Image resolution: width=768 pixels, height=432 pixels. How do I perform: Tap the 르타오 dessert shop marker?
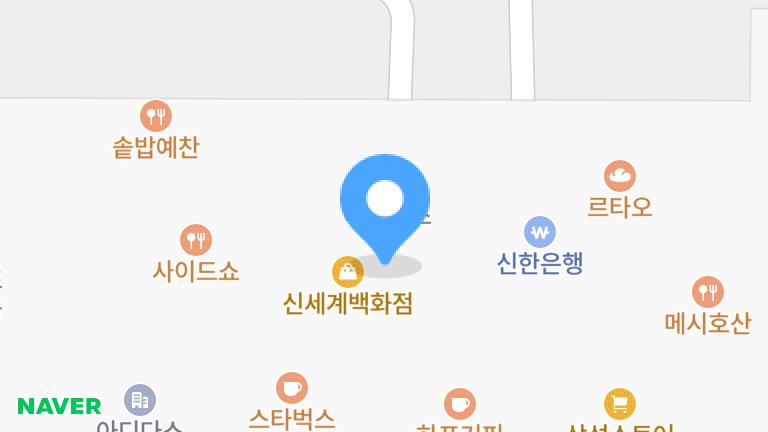pos(620,177)
